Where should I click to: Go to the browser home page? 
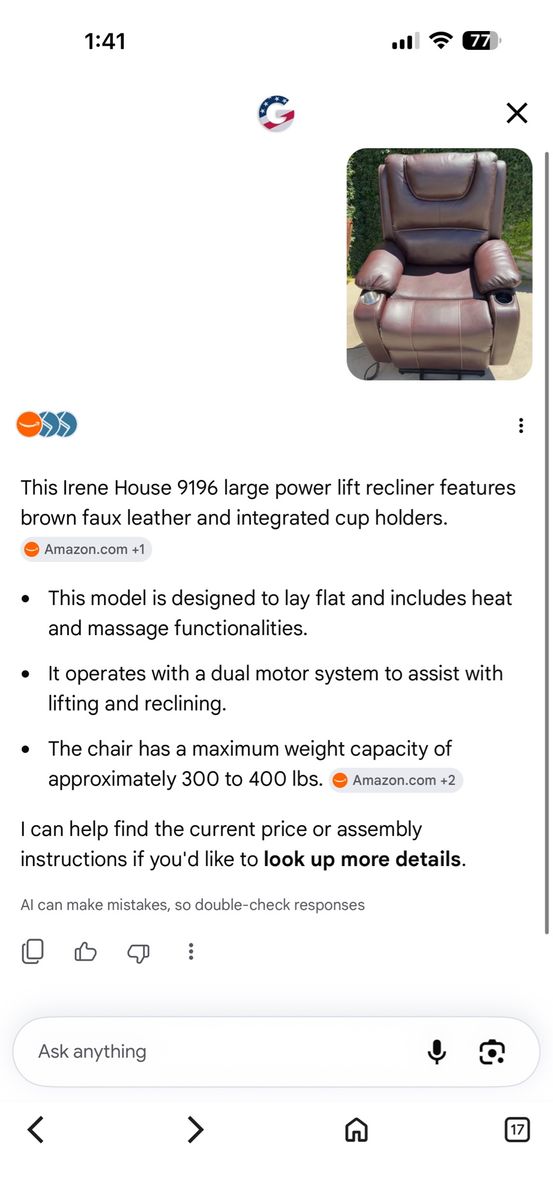[x=356, y=1130]
